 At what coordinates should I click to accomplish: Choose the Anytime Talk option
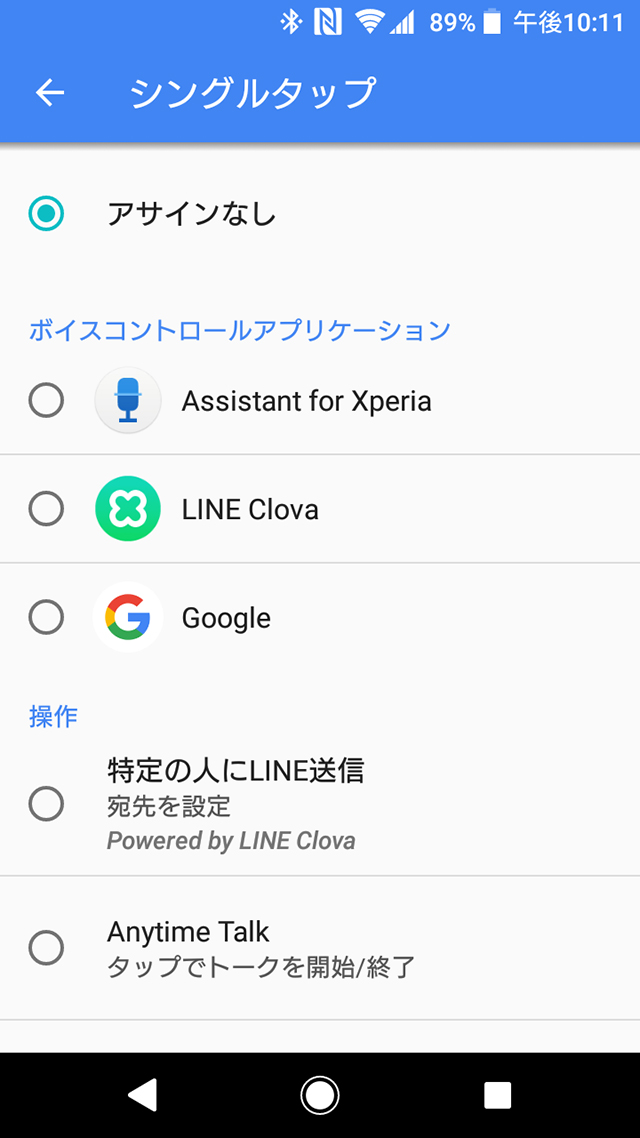coord(47,947)
